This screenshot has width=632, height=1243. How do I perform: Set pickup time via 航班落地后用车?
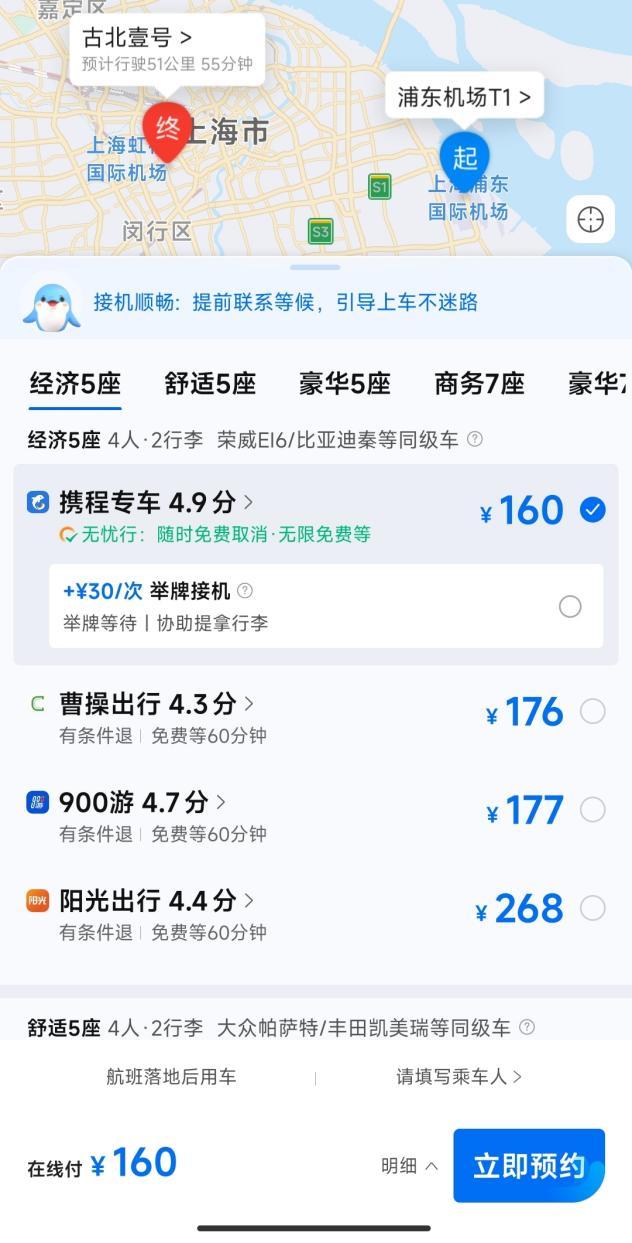(x=171, y=1077)
